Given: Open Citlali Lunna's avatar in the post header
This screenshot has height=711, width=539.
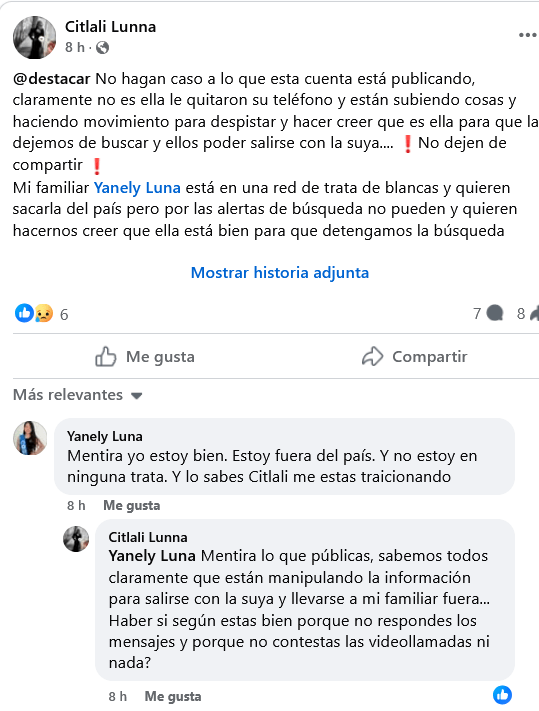Looking at the screenshot, I should coord(34,38).
